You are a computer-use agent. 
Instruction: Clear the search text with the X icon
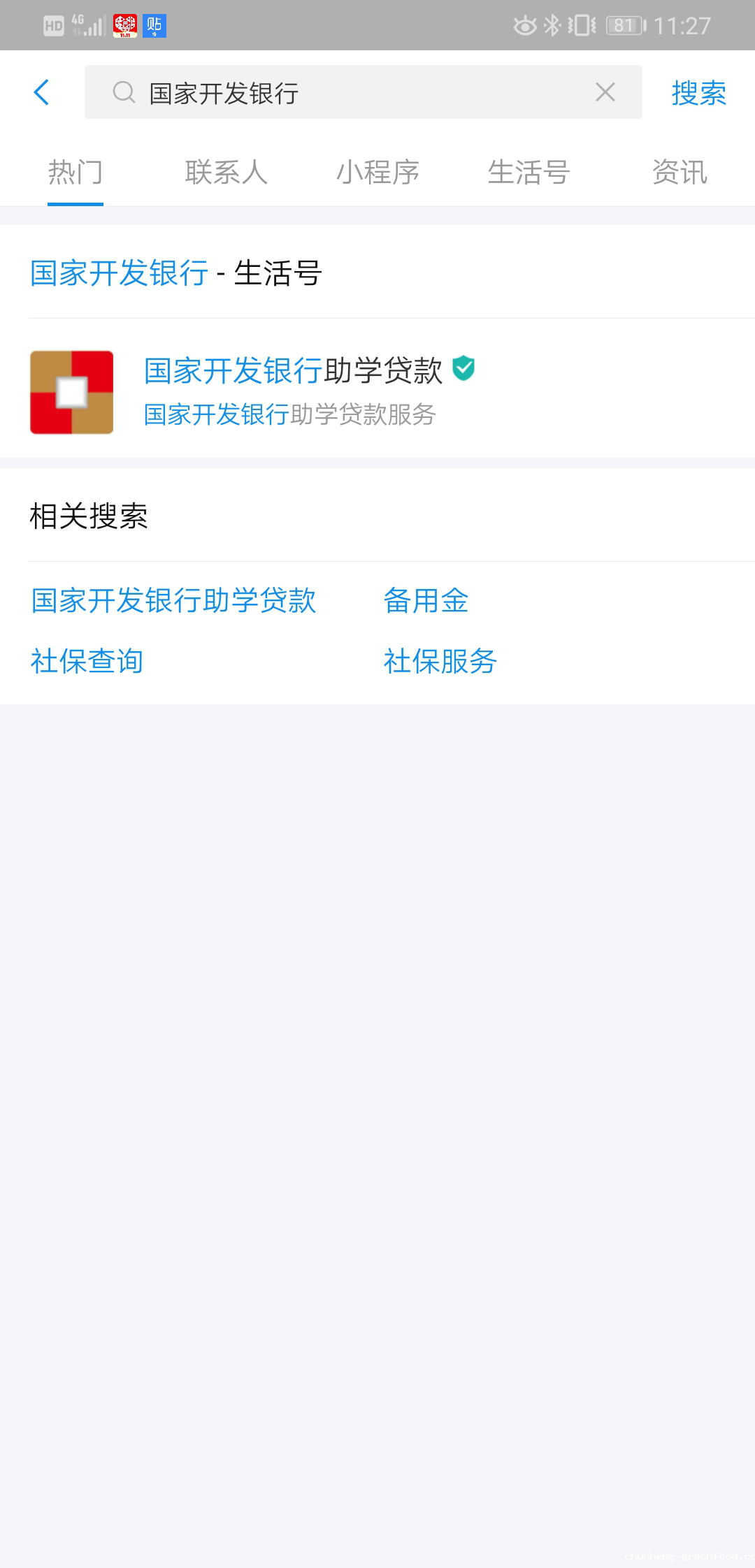click(x=607, y=92)
